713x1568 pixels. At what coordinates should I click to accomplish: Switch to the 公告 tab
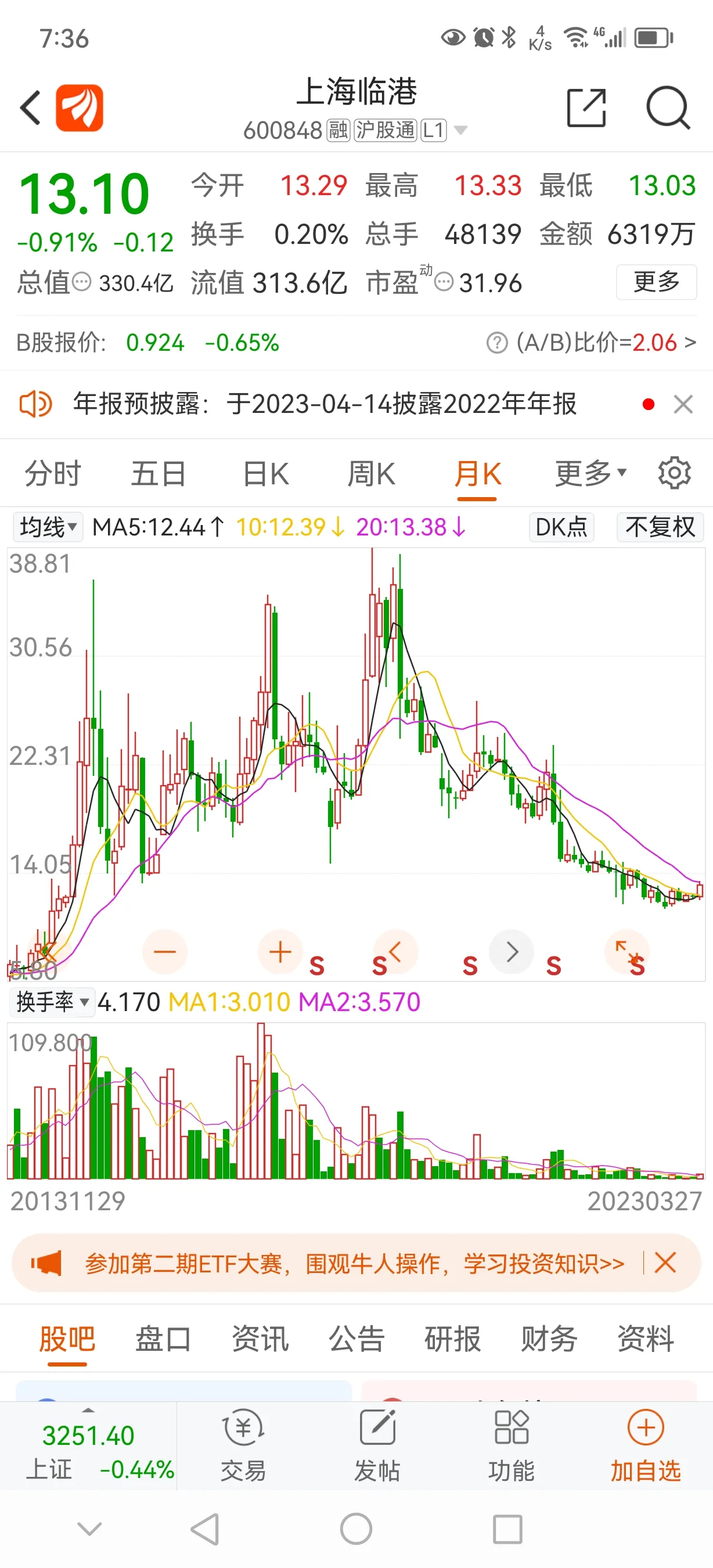(x=356, y=1339)
